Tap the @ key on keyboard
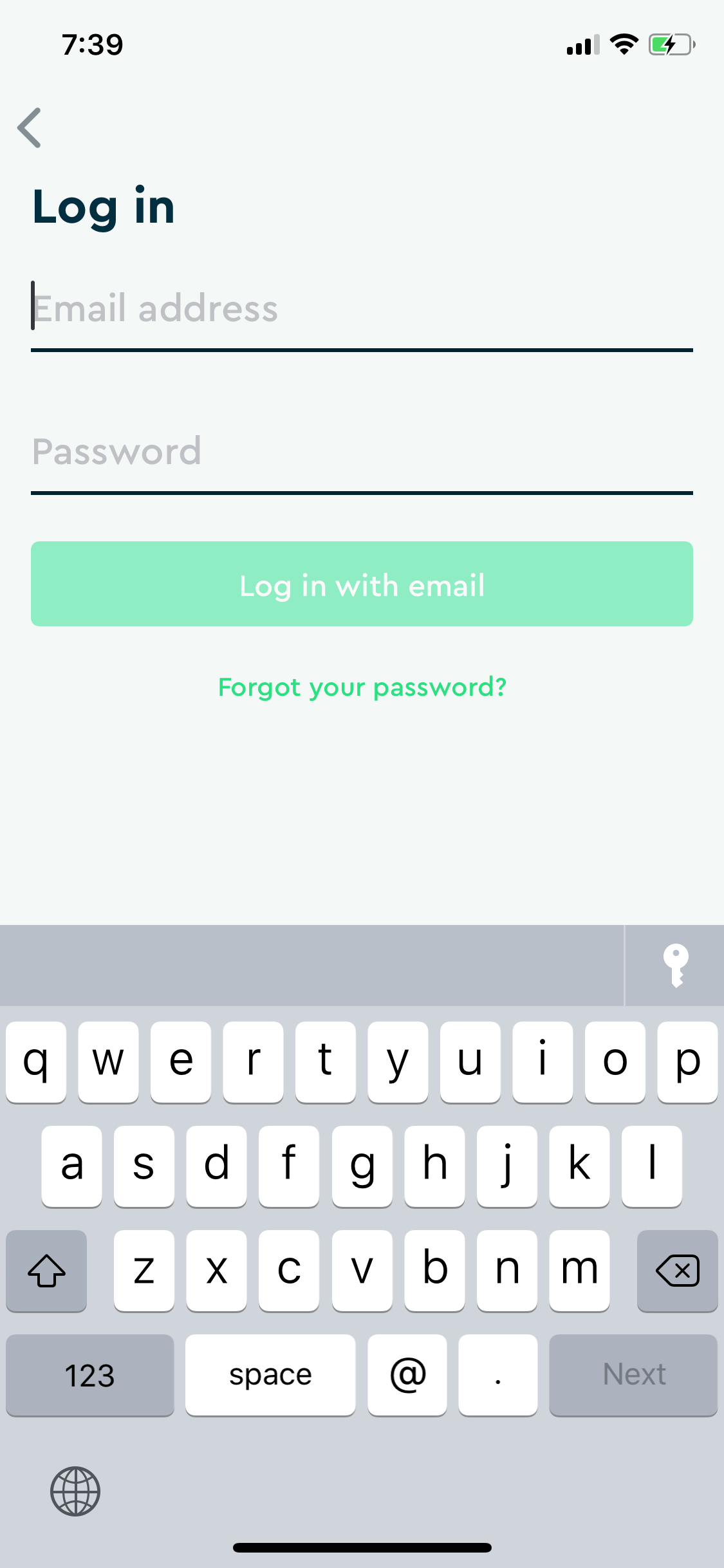 pos(407,1375)
